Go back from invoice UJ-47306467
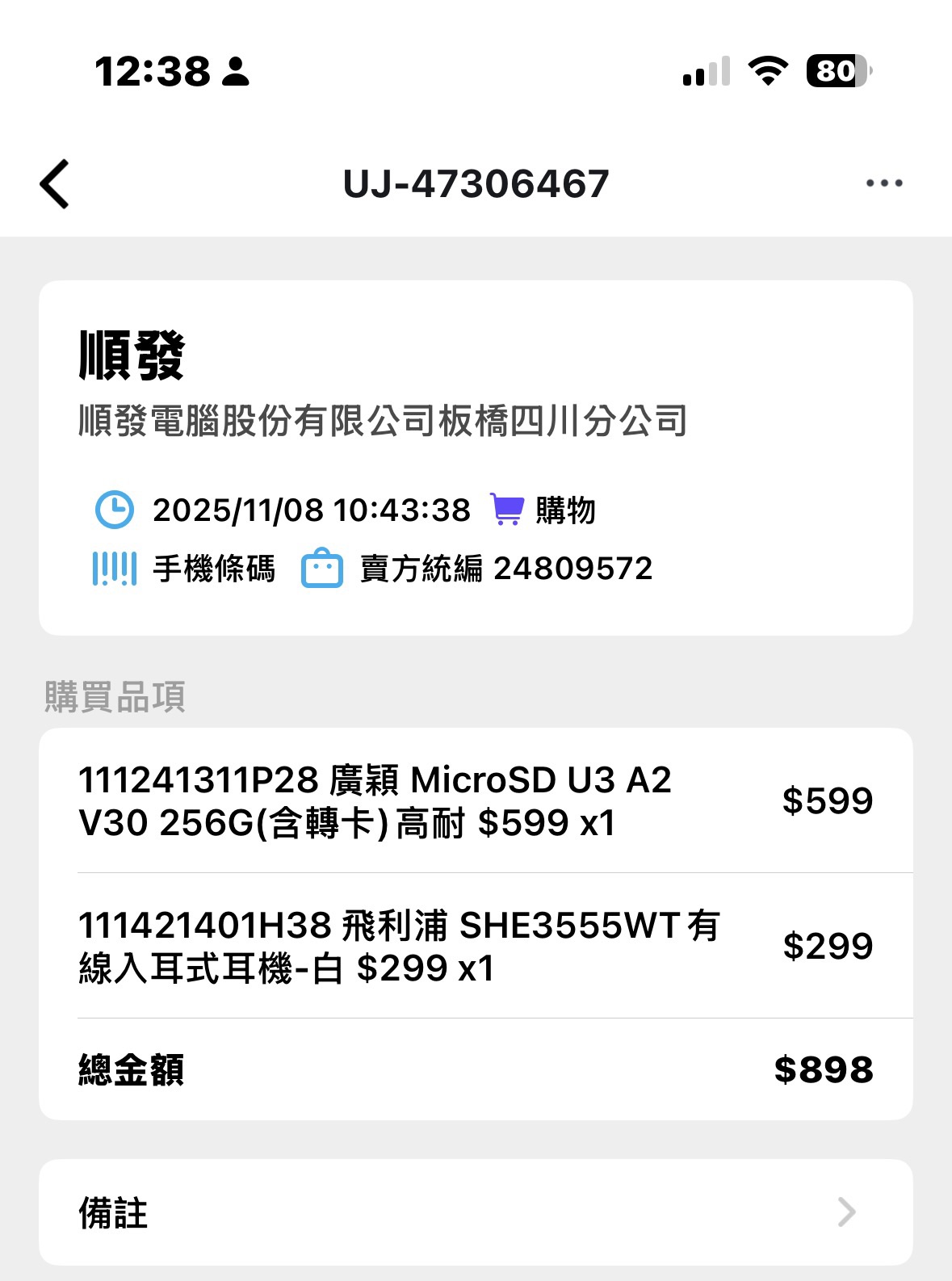The image size is (952, 1281). [x=55, y=184]
